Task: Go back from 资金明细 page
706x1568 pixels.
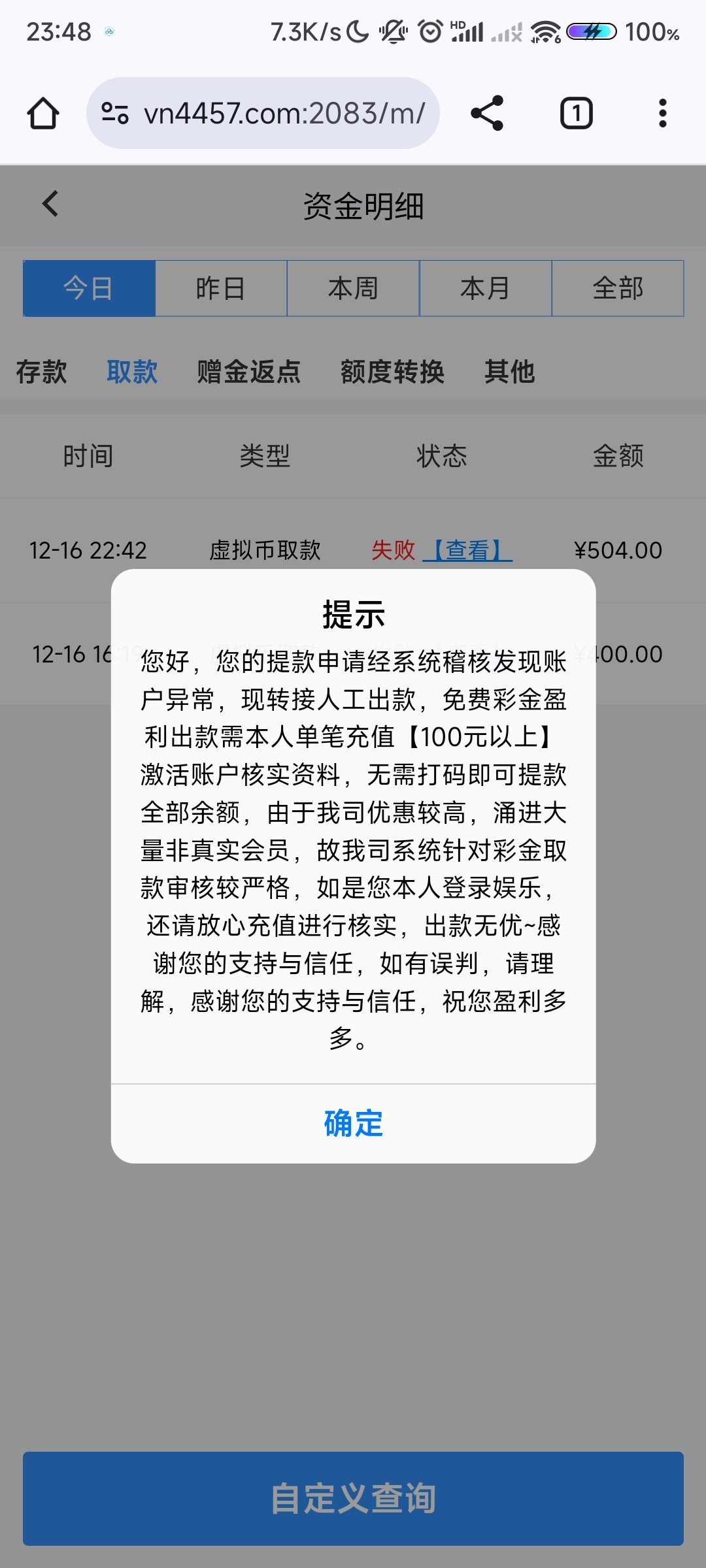Action: (50, 204)
